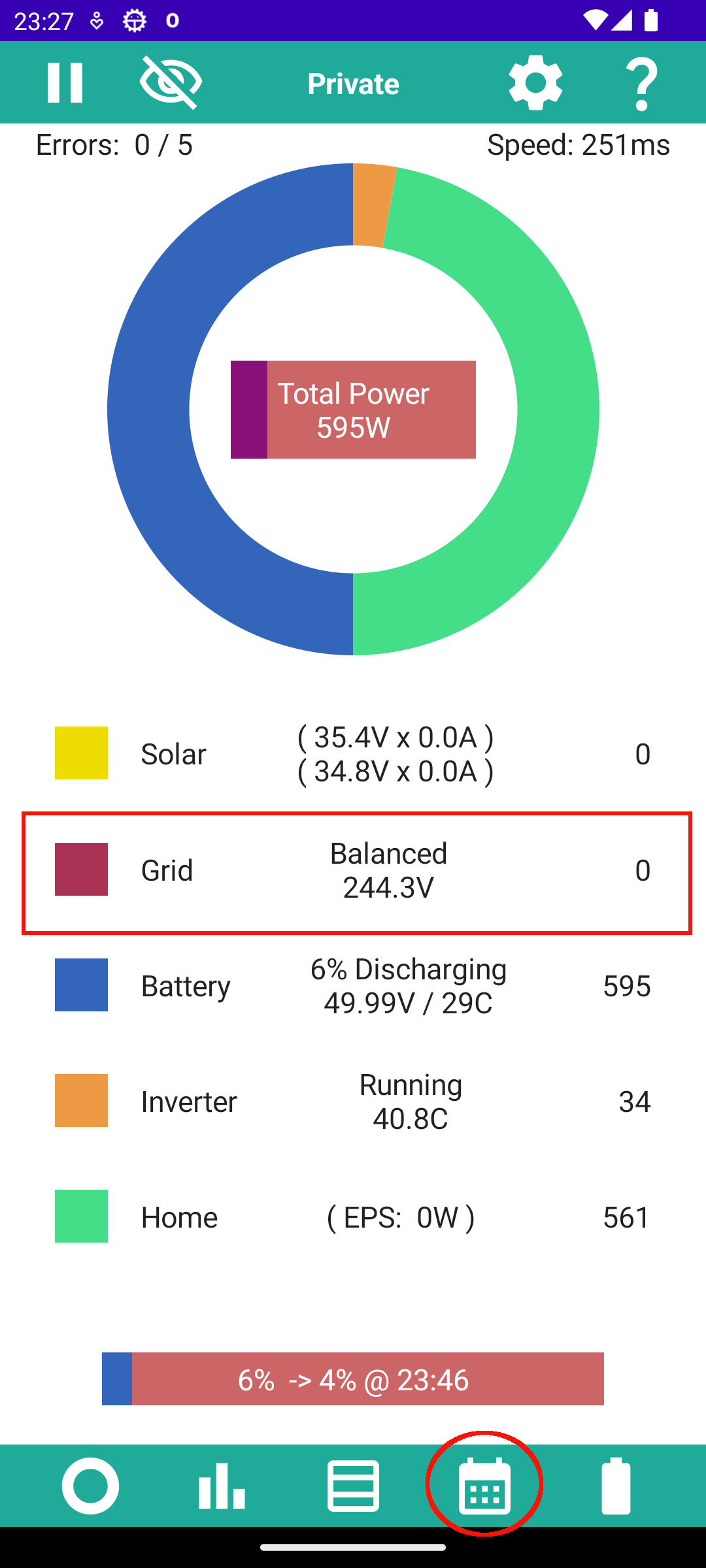Open the list view tab
This screenshot has height=1568, width=706.
[353, 1486]
